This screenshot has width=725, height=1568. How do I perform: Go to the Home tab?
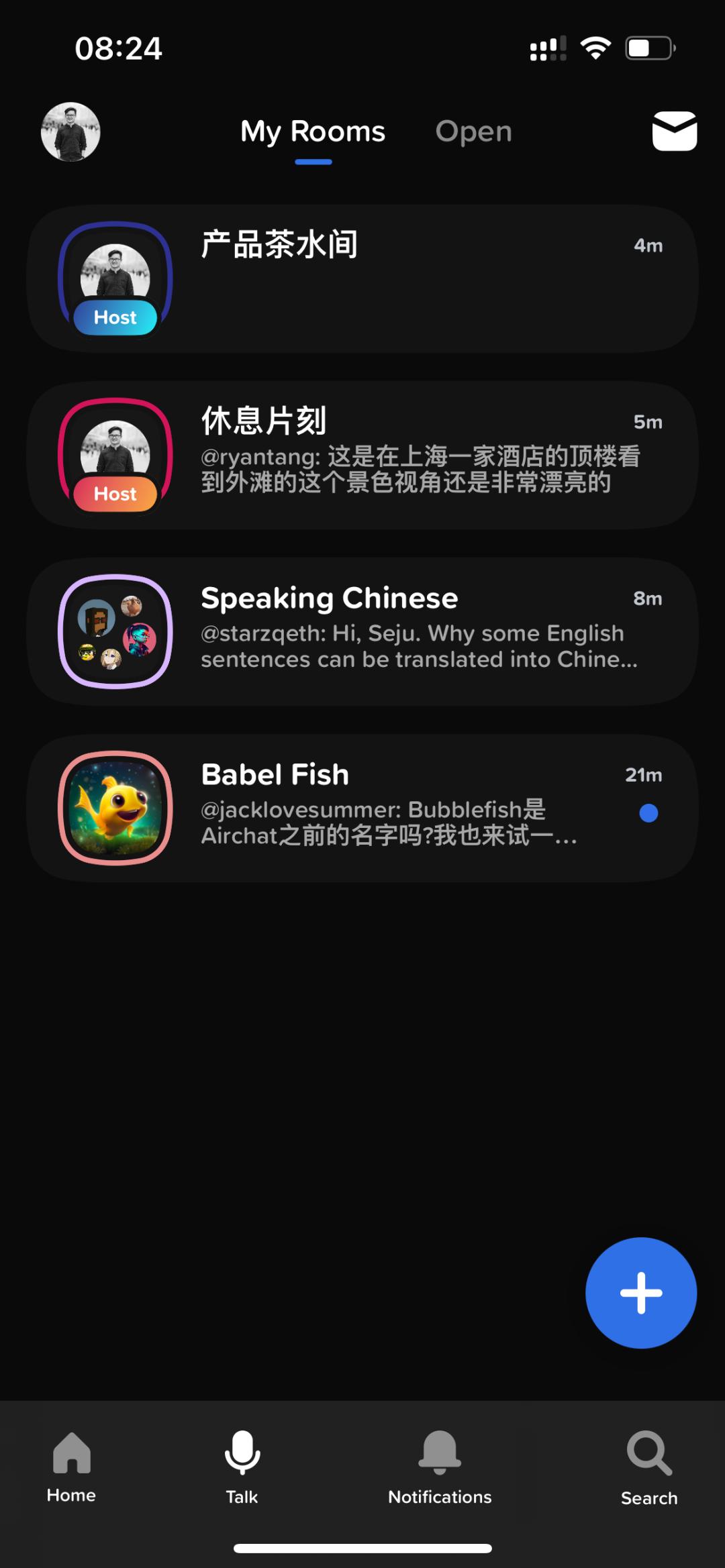[71, 1468]
